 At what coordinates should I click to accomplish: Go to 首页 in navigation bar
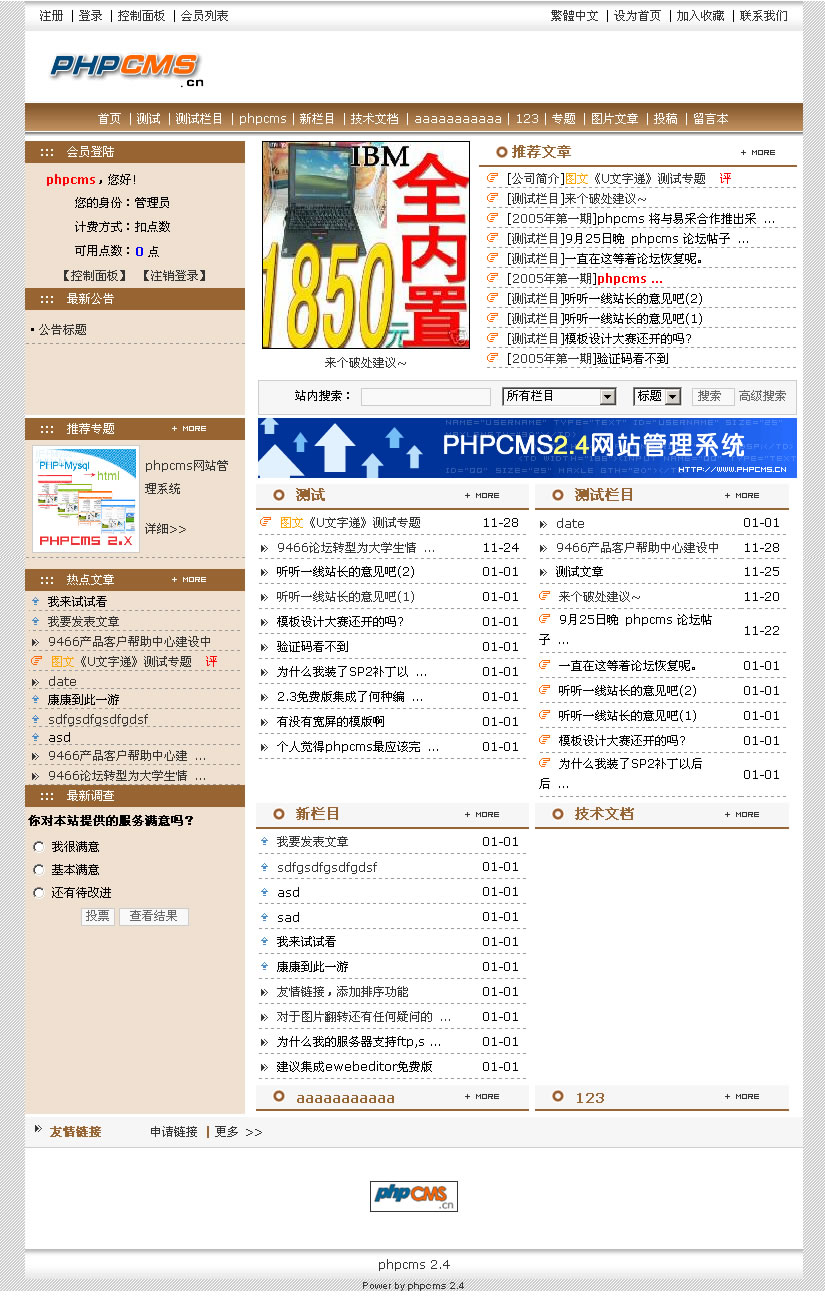coord(109,118)
